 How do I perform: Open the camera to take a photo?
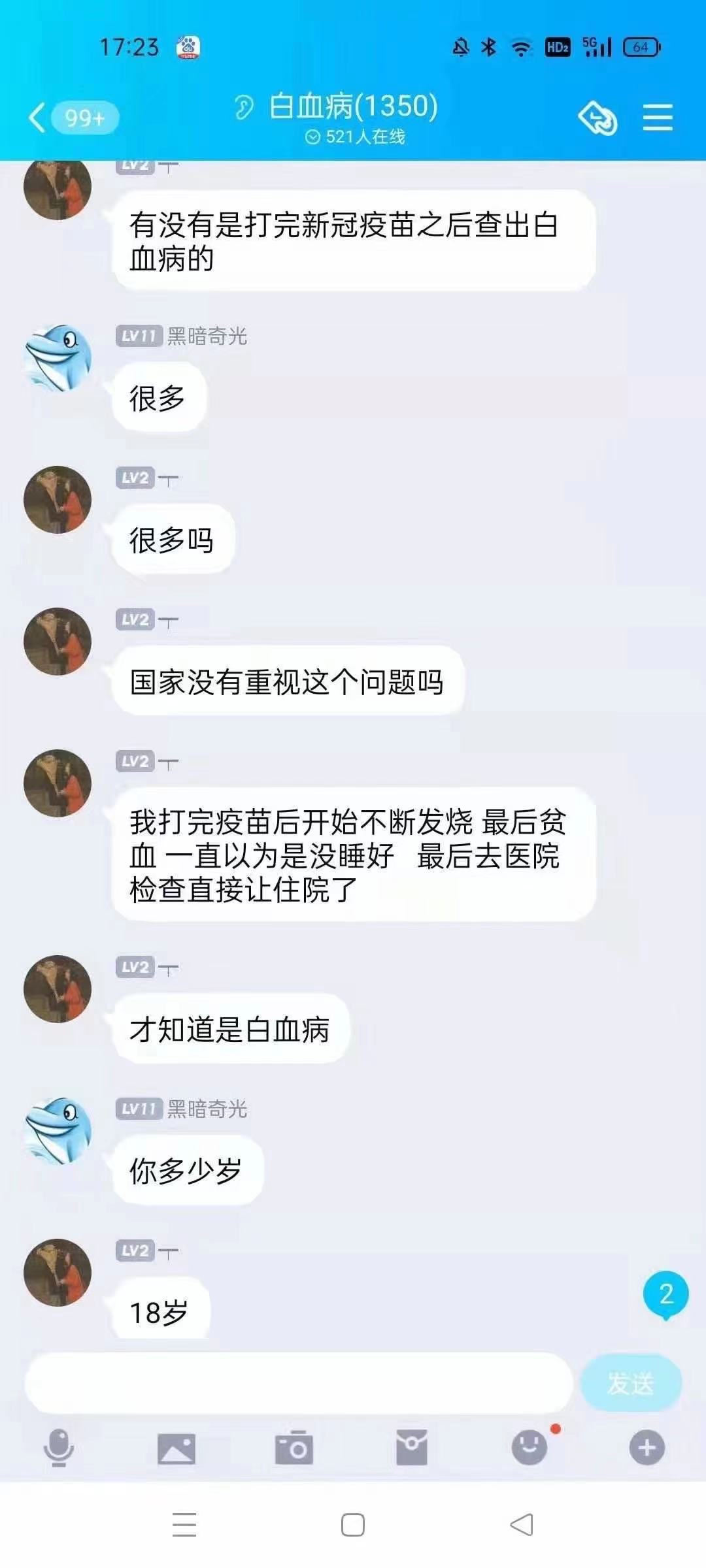pyautogui.click(x=294, y=1448)
